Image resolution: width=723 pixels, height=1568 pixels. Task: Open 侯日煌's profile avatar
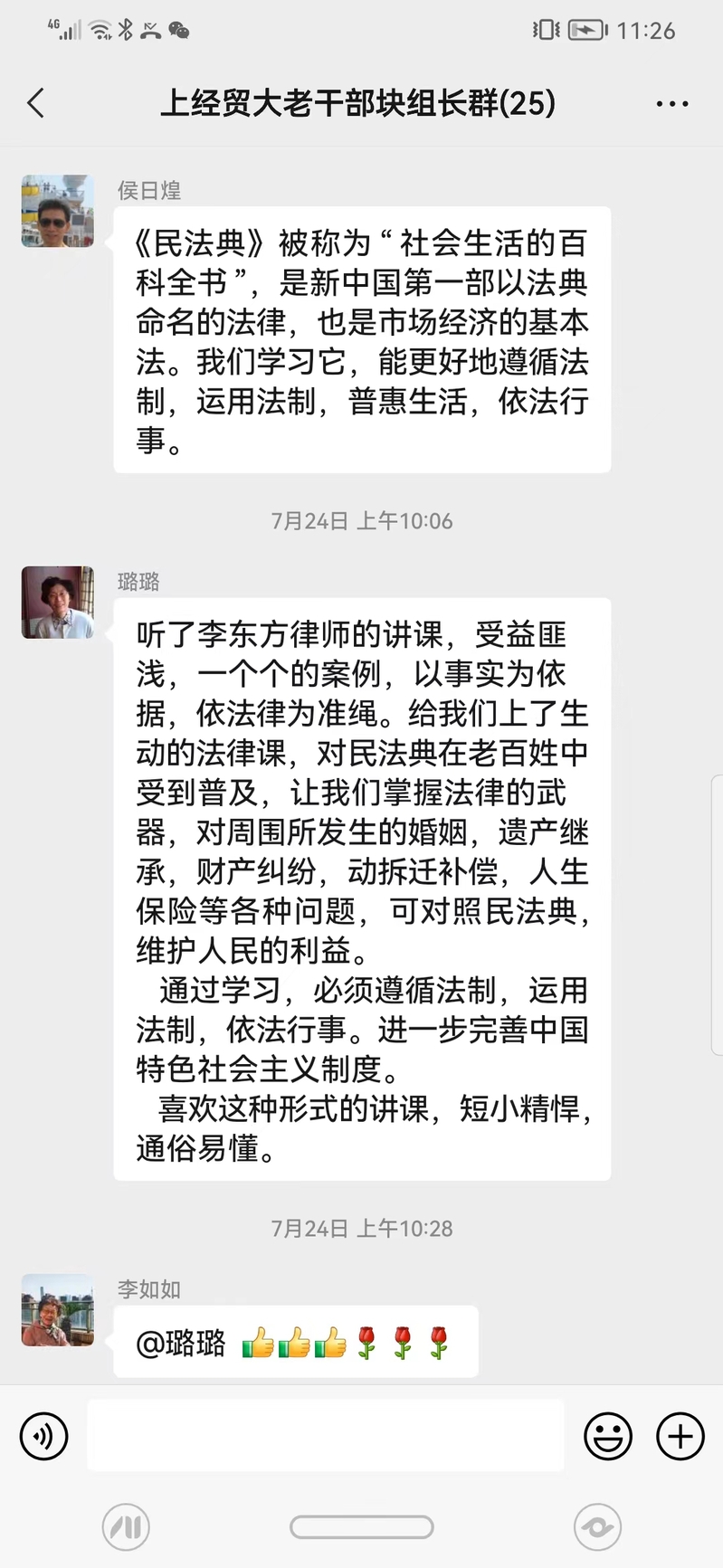(x=58, y=211)
